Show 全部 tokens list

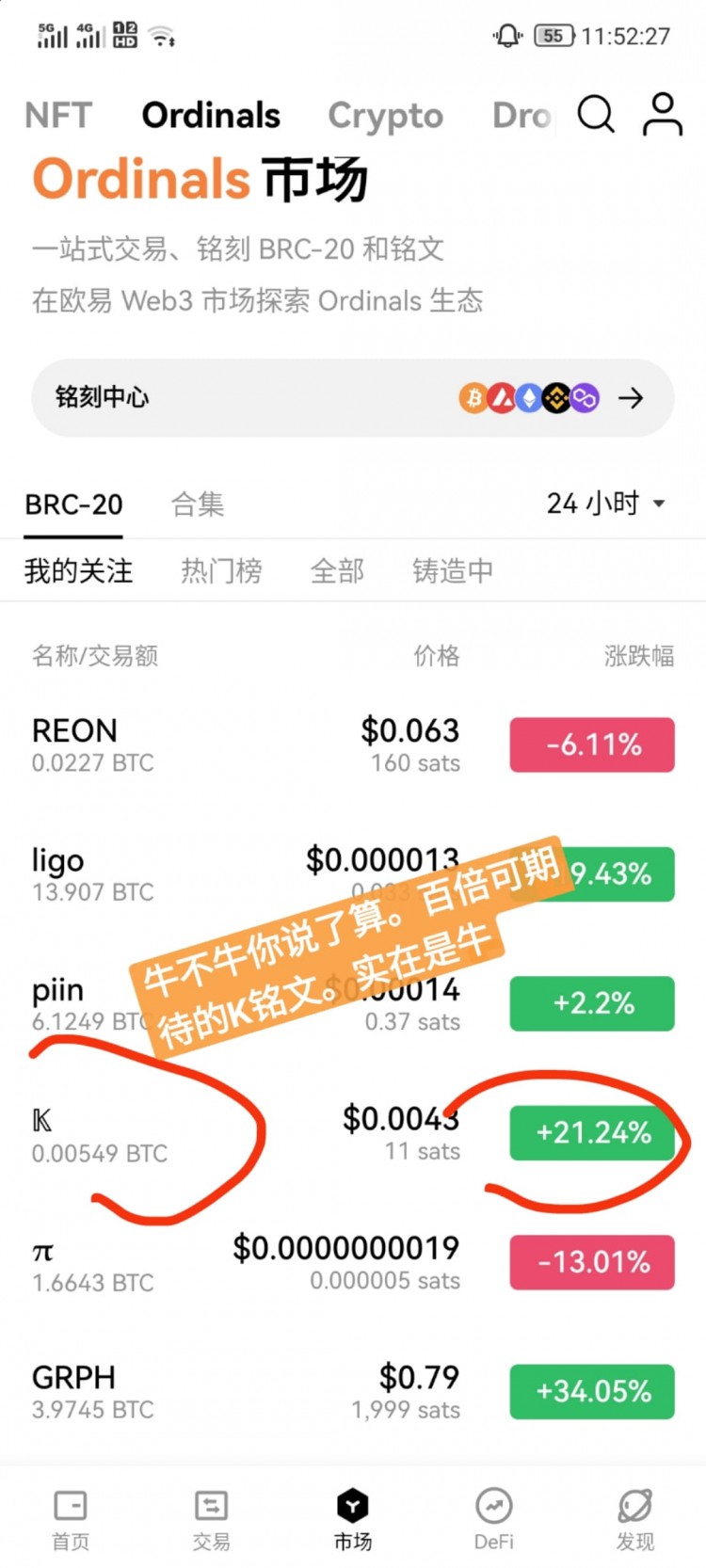click(337, 570)
